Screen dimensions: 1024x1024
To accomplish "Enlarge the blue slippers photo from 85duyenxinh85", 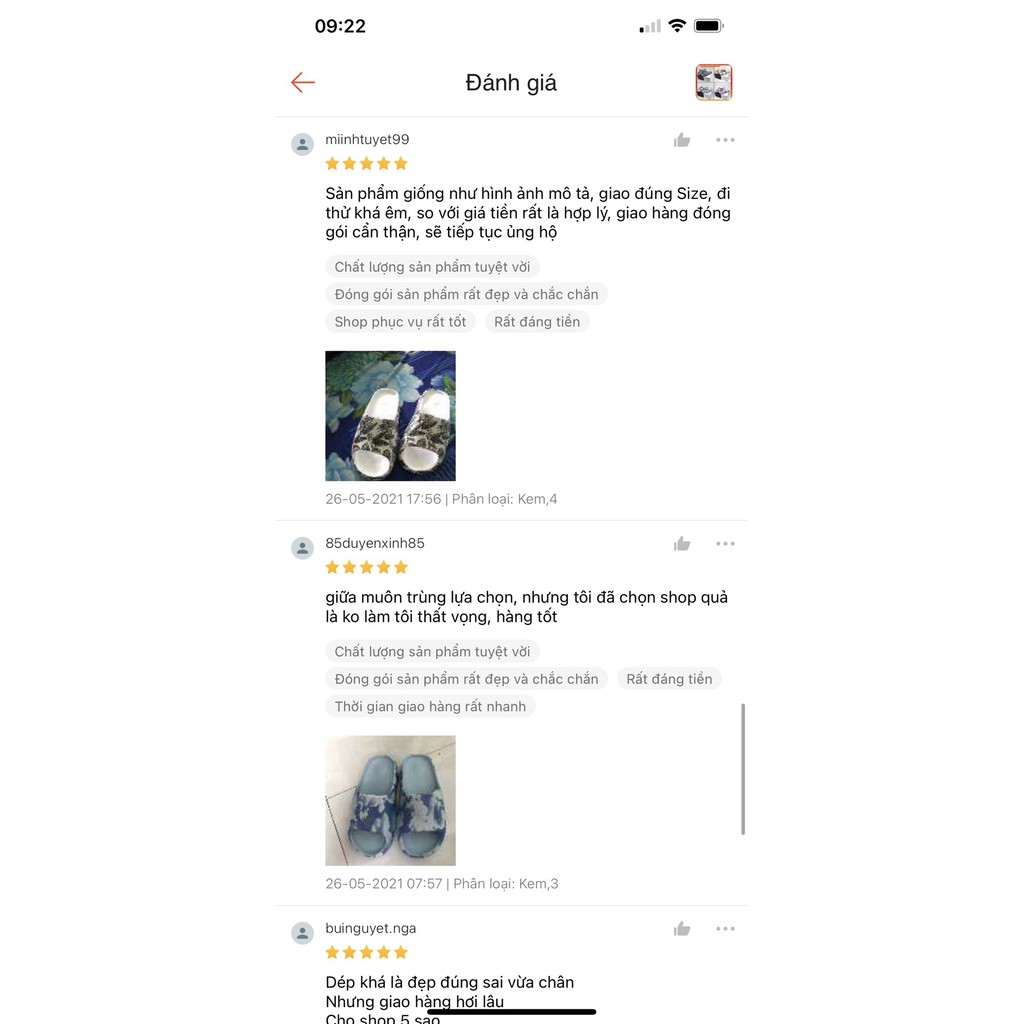I will pyautogui.click(x=390, y=800).
